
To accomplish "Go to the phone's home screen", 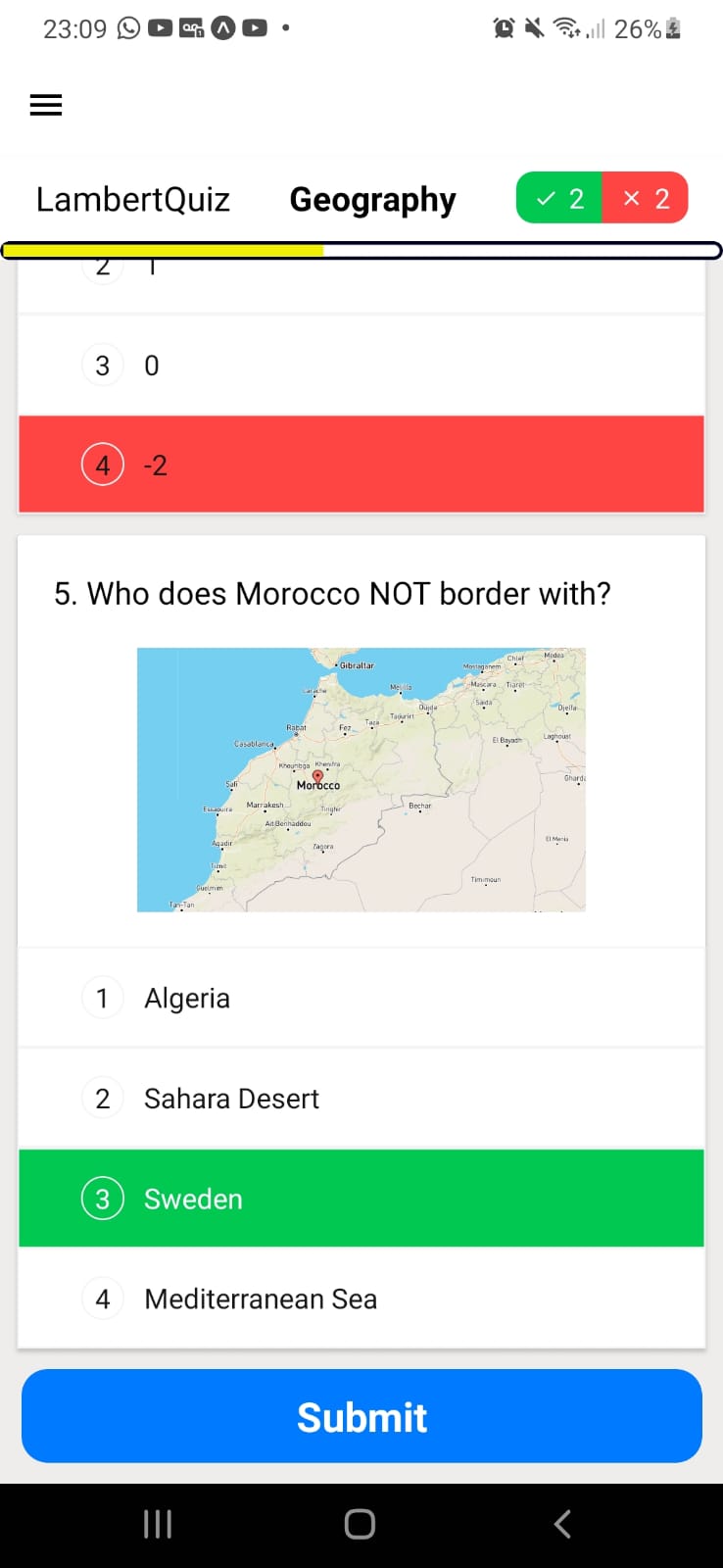I will [360, 1524].
